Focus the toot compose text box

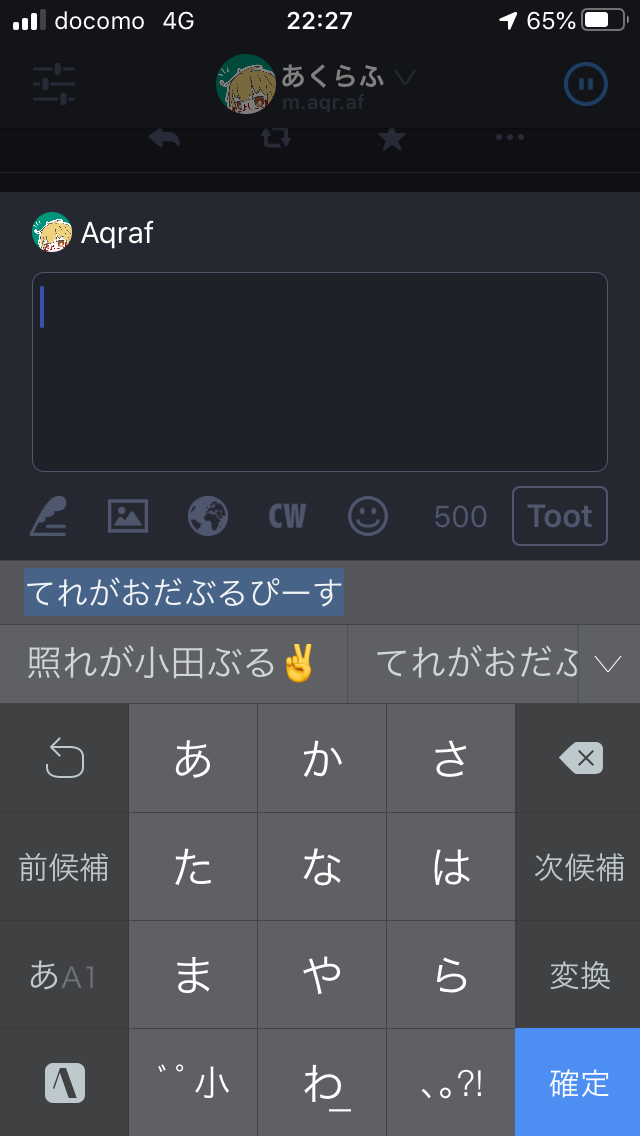pos(320,372)
